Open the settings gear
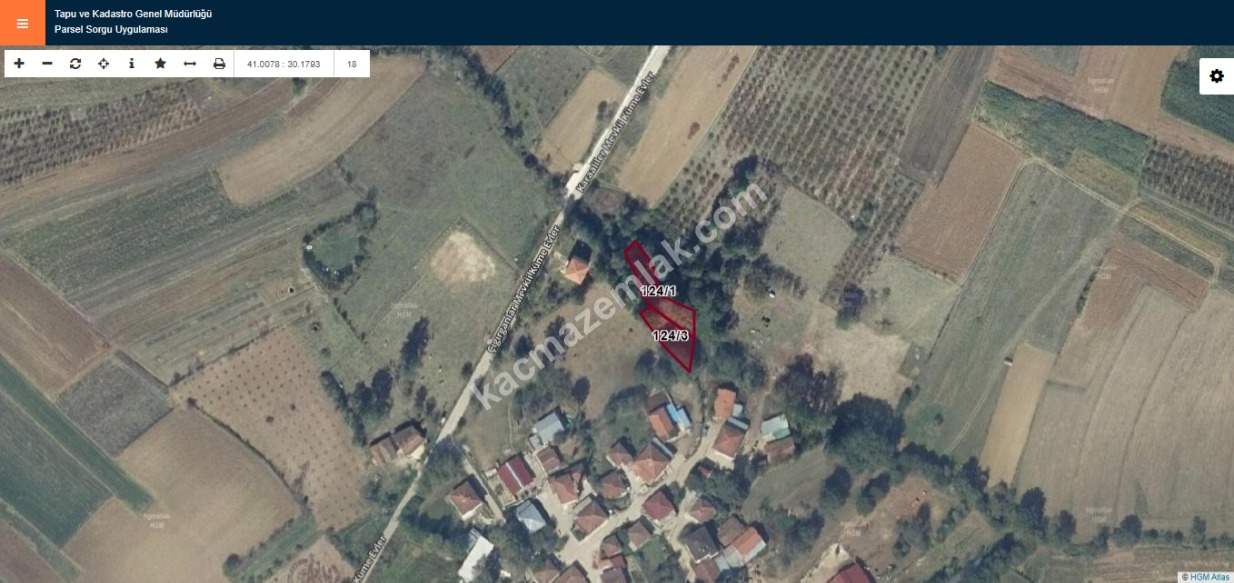1234x583 pixels. click(x=1216, y=76)
